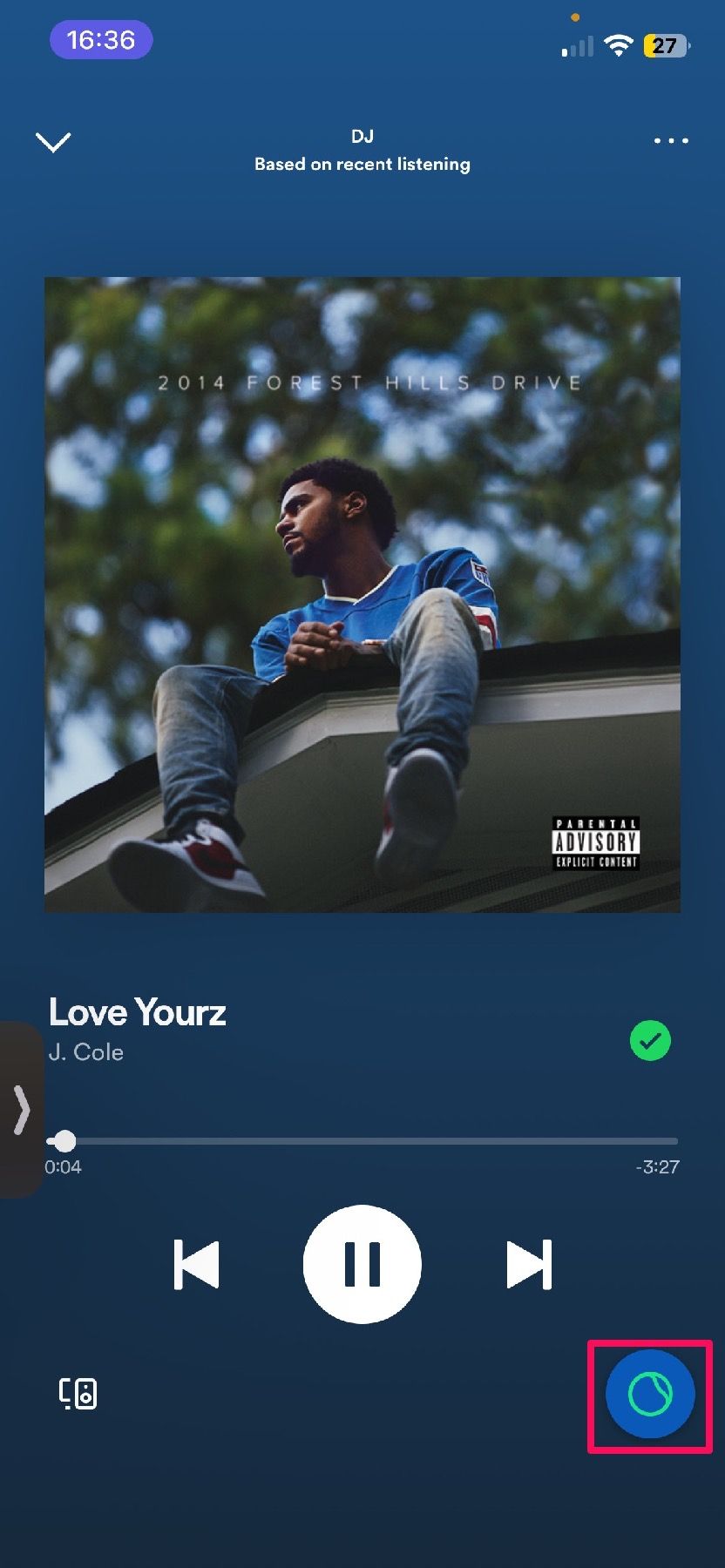Go back to the previous track
This screenshot has width=725, height=1568.
click(x=197, y=1264)
